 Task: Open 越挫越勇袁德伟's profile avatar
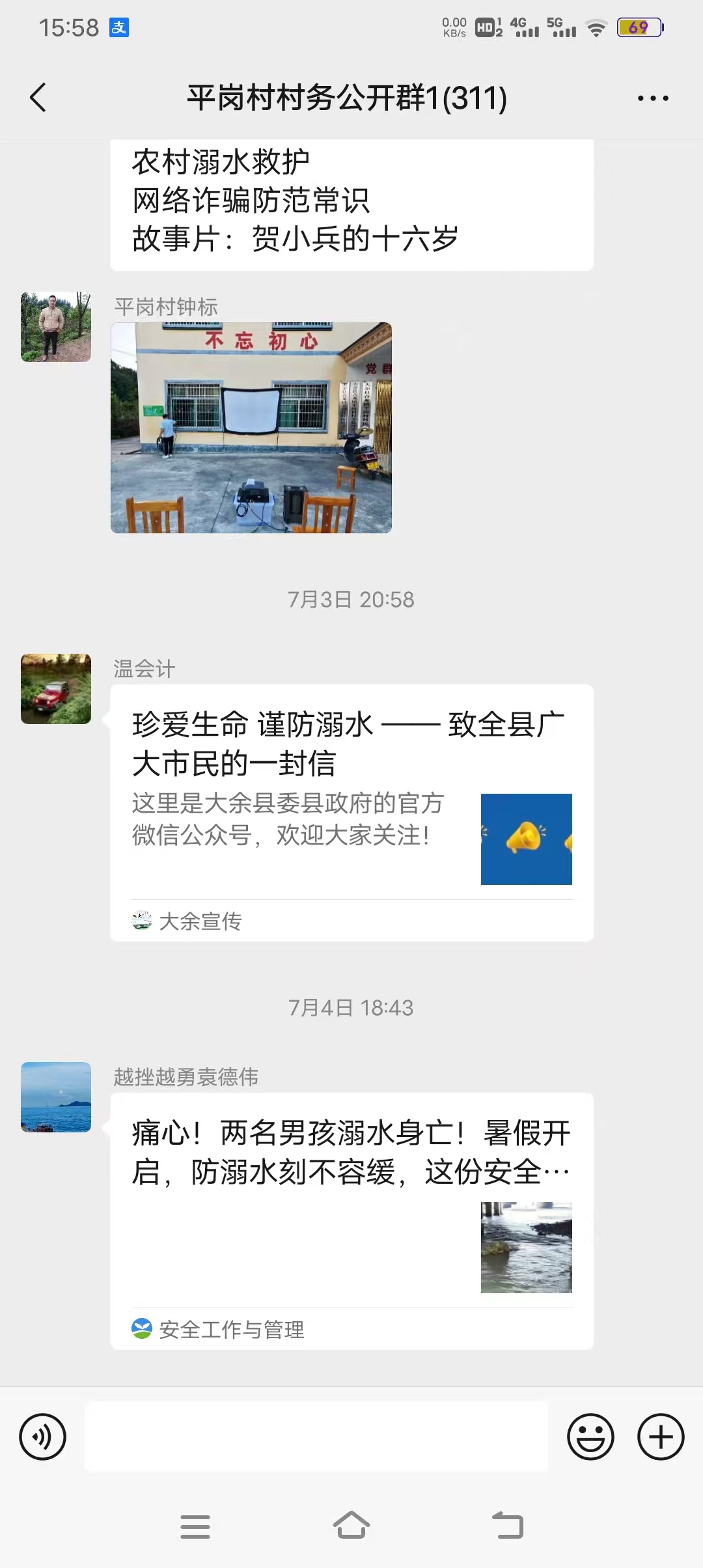click(x=56, y=1097)
